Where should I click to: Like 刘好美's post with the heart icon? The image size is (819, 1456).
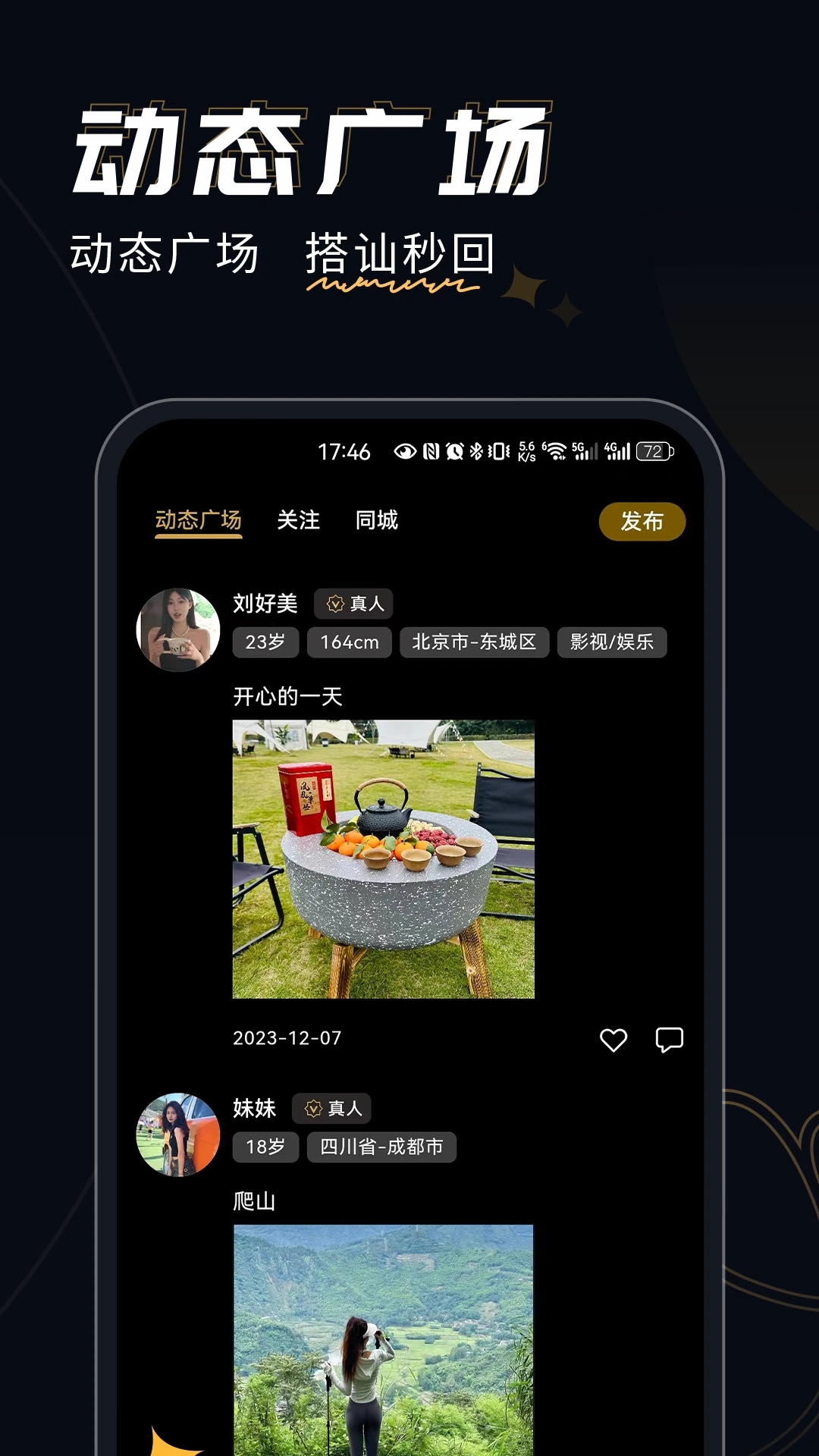coord(613,1040)
